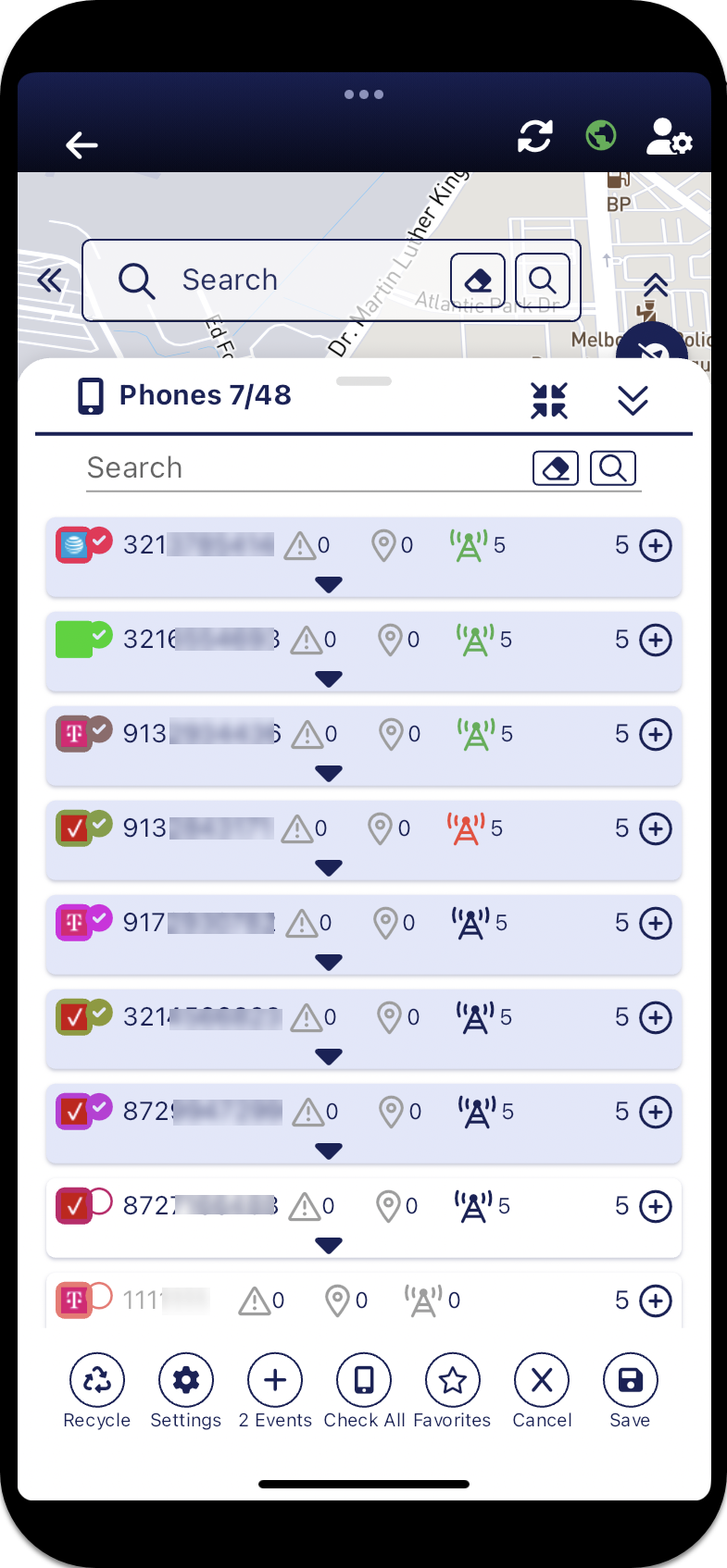
Task: Expand details of the 917 phone row
Action: tap(329, 963)
